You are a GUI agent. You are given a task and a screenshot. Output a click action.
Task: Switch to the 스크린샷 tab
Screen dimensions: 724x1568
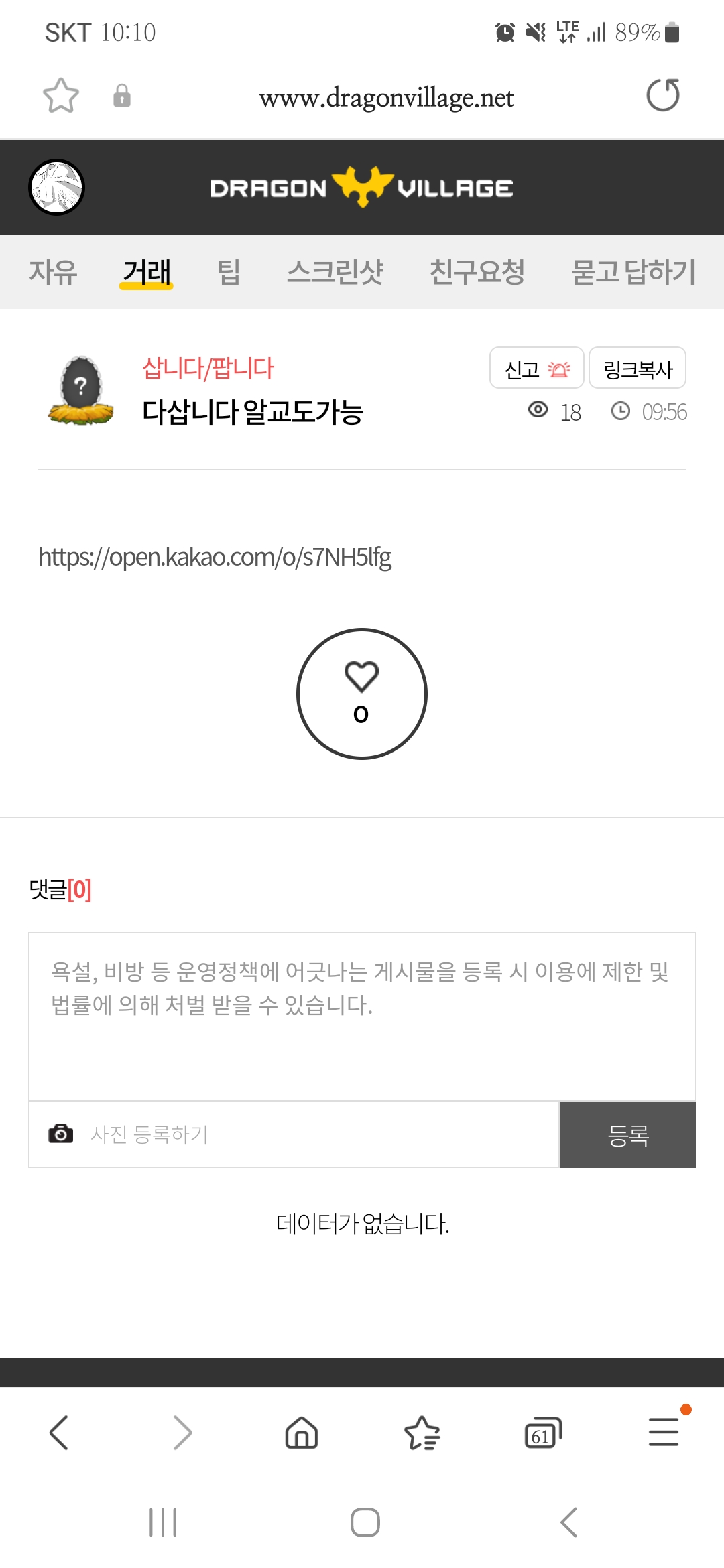tap(335, 272)
